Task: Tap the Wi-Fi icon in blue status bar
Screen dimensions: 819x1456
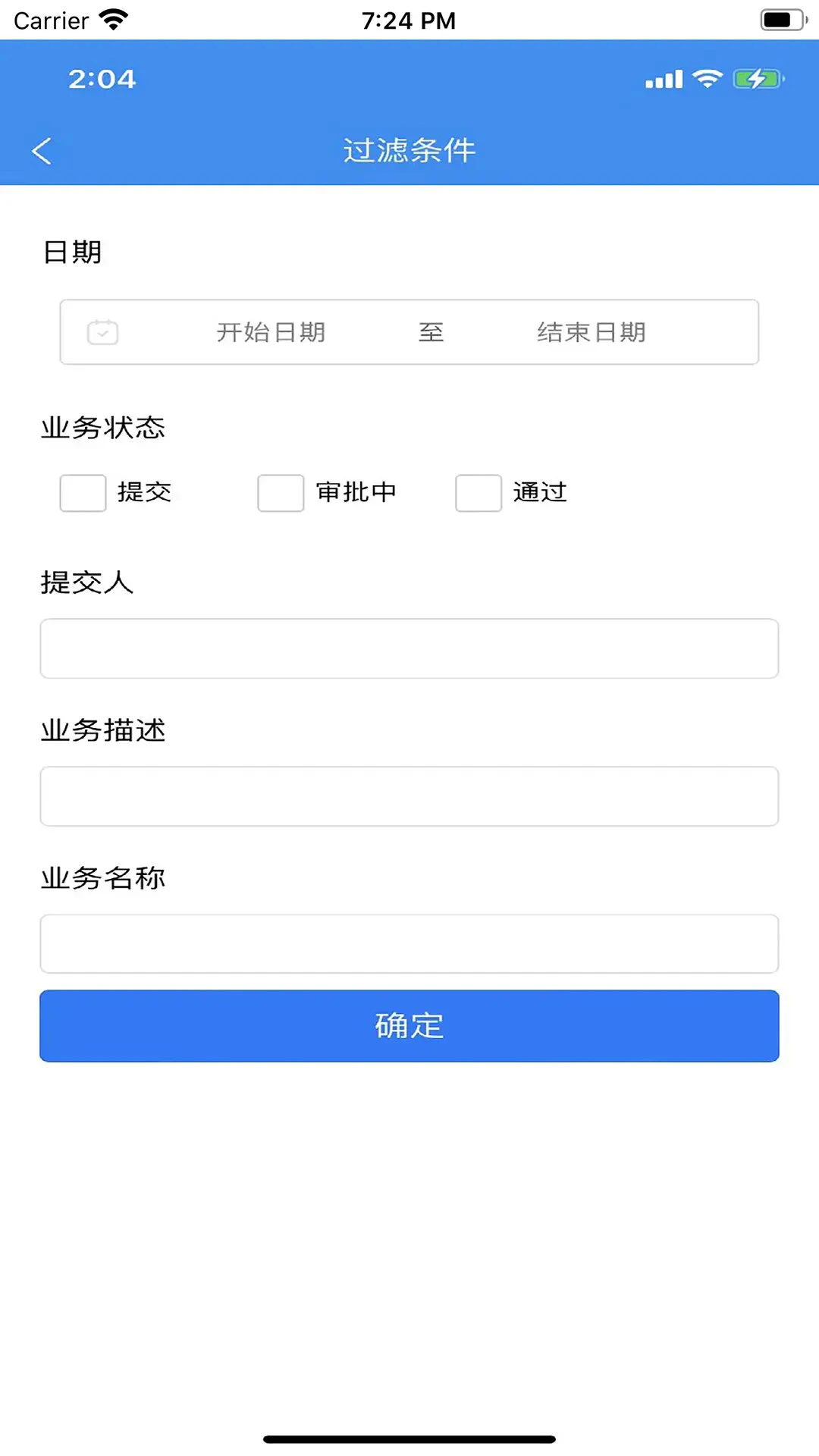Action: [x=708, y=78]
